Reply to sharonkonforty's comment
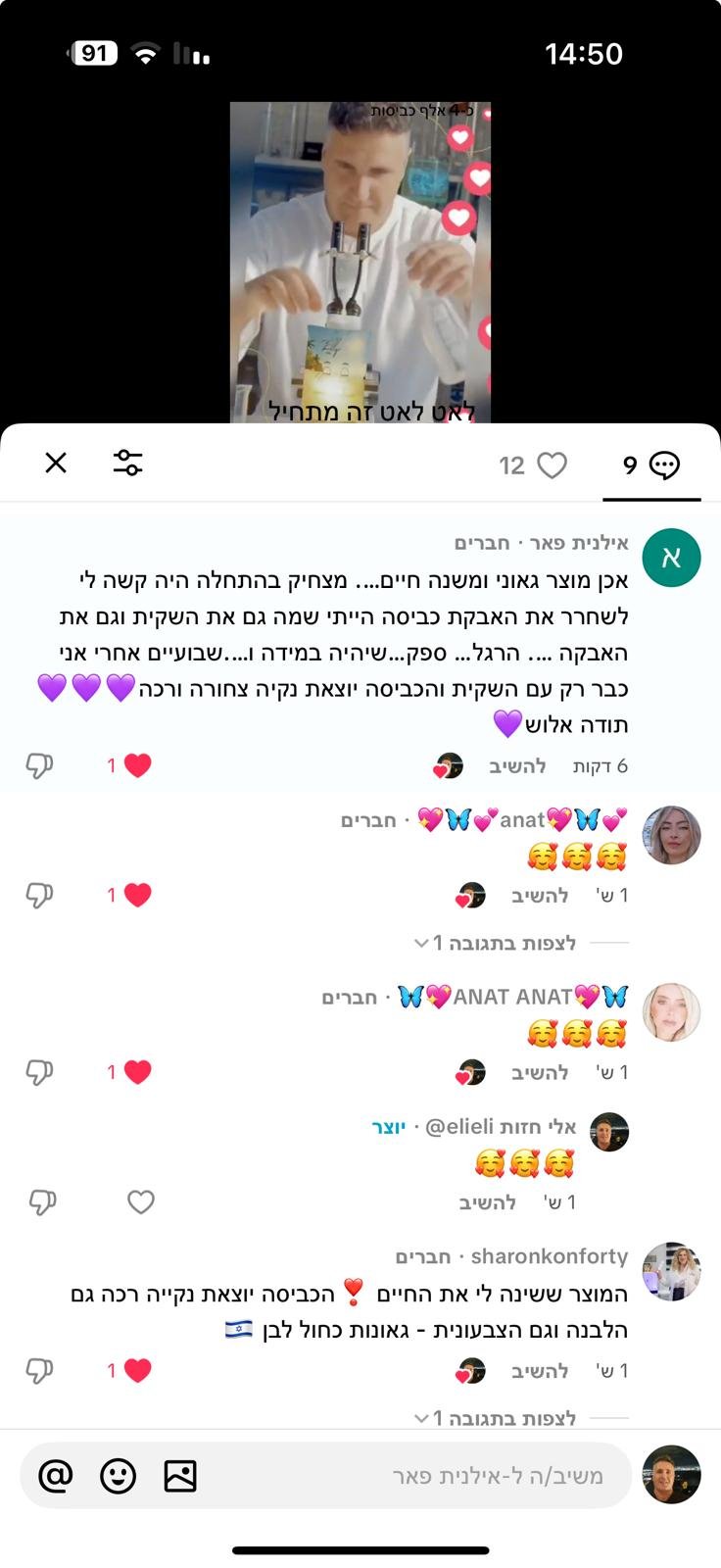Viewport: 721px width, 1568px height. [x=540, y=1371]
